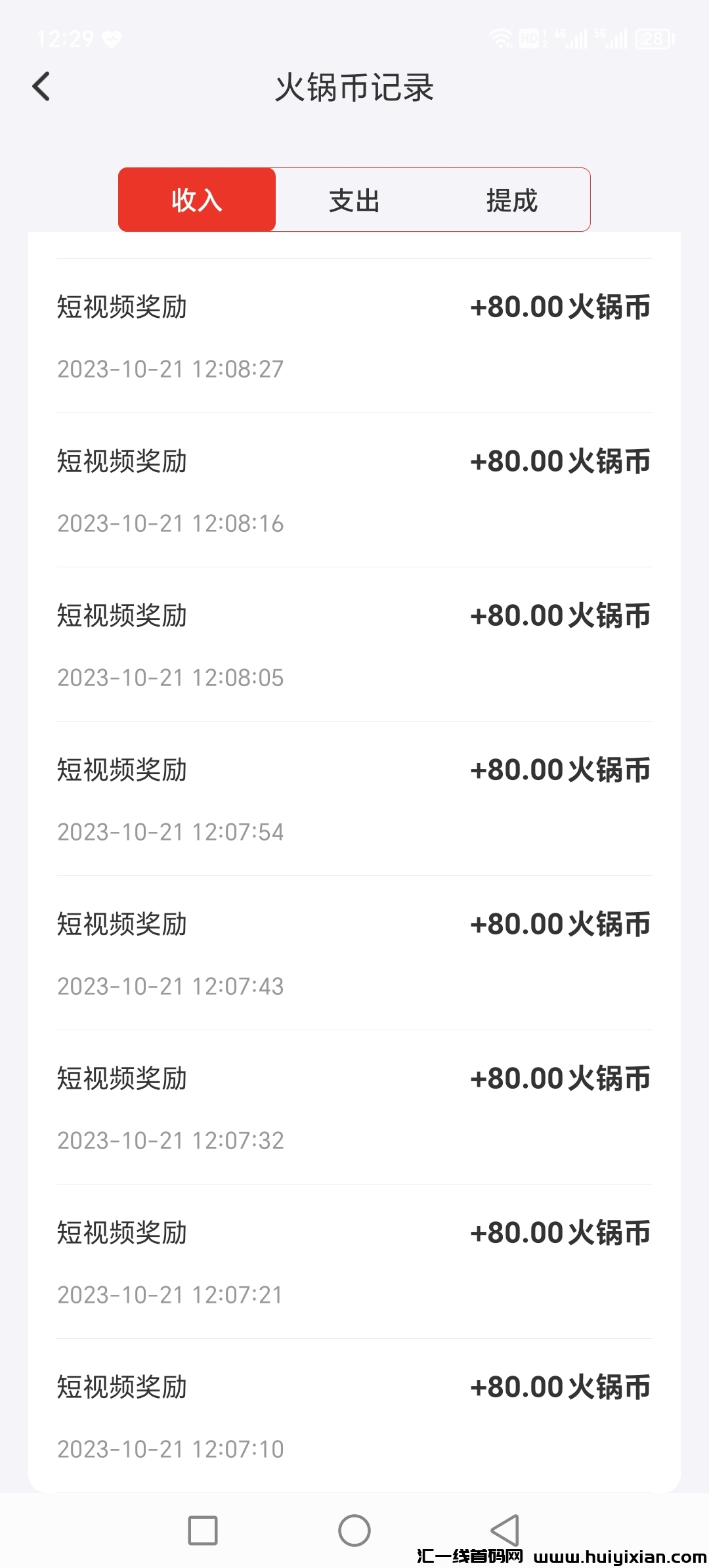Tap the system home button

tap(354, 1531)
